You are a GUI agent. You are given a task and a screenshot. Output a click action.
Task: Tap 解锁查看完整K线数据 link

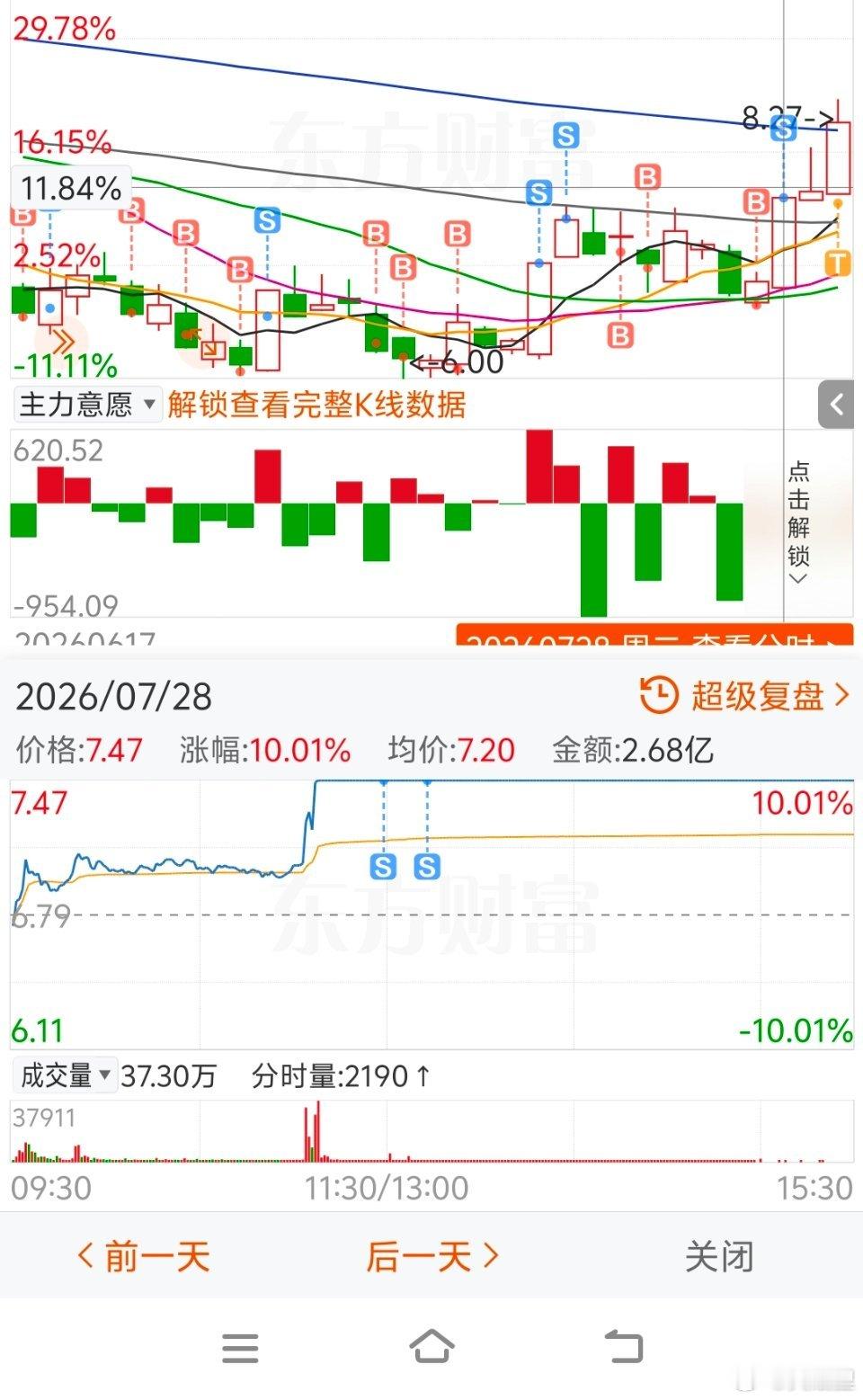(316, 405)
